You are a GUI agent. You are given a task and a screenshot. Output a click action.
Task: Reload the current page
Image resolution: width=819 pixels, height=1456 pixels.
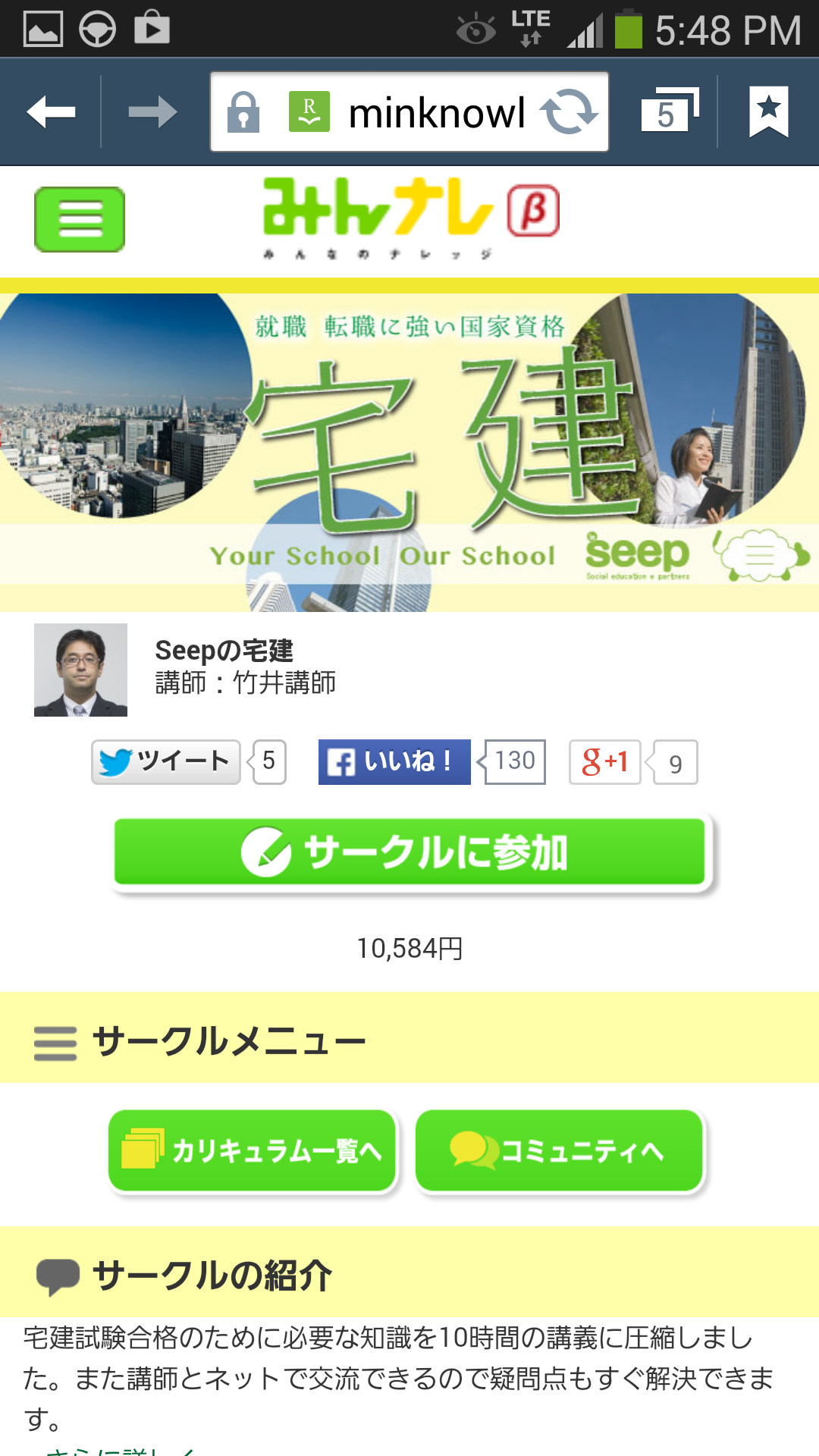(569, 112)
